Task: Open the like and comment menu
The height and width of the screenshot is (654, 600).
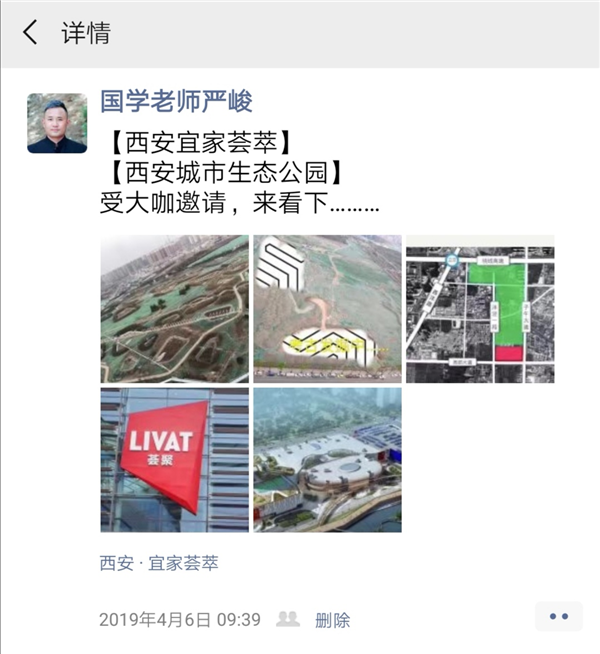Action: [558, 617]
